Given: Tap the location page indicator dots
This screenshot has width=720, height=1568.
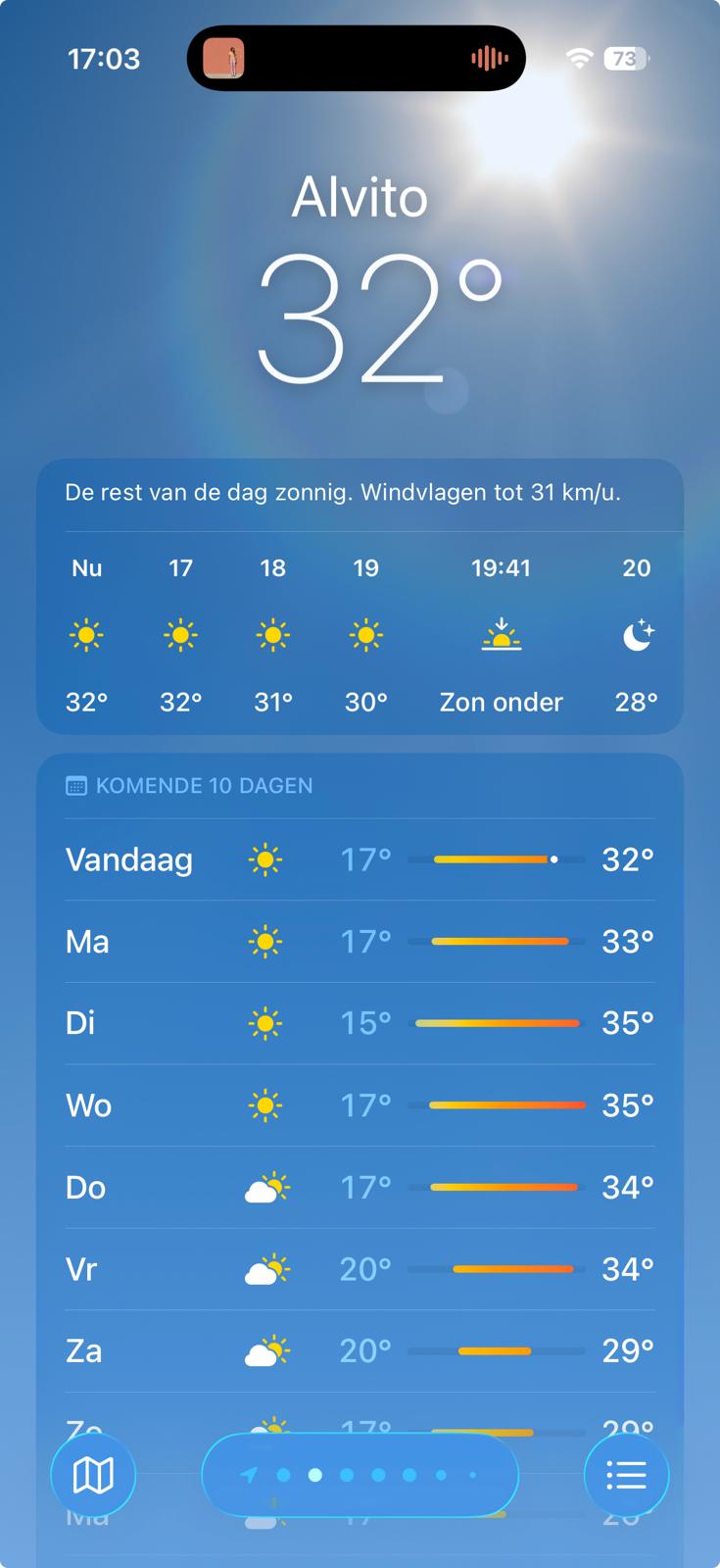Looking at the screenshot, I should 360,1475.
